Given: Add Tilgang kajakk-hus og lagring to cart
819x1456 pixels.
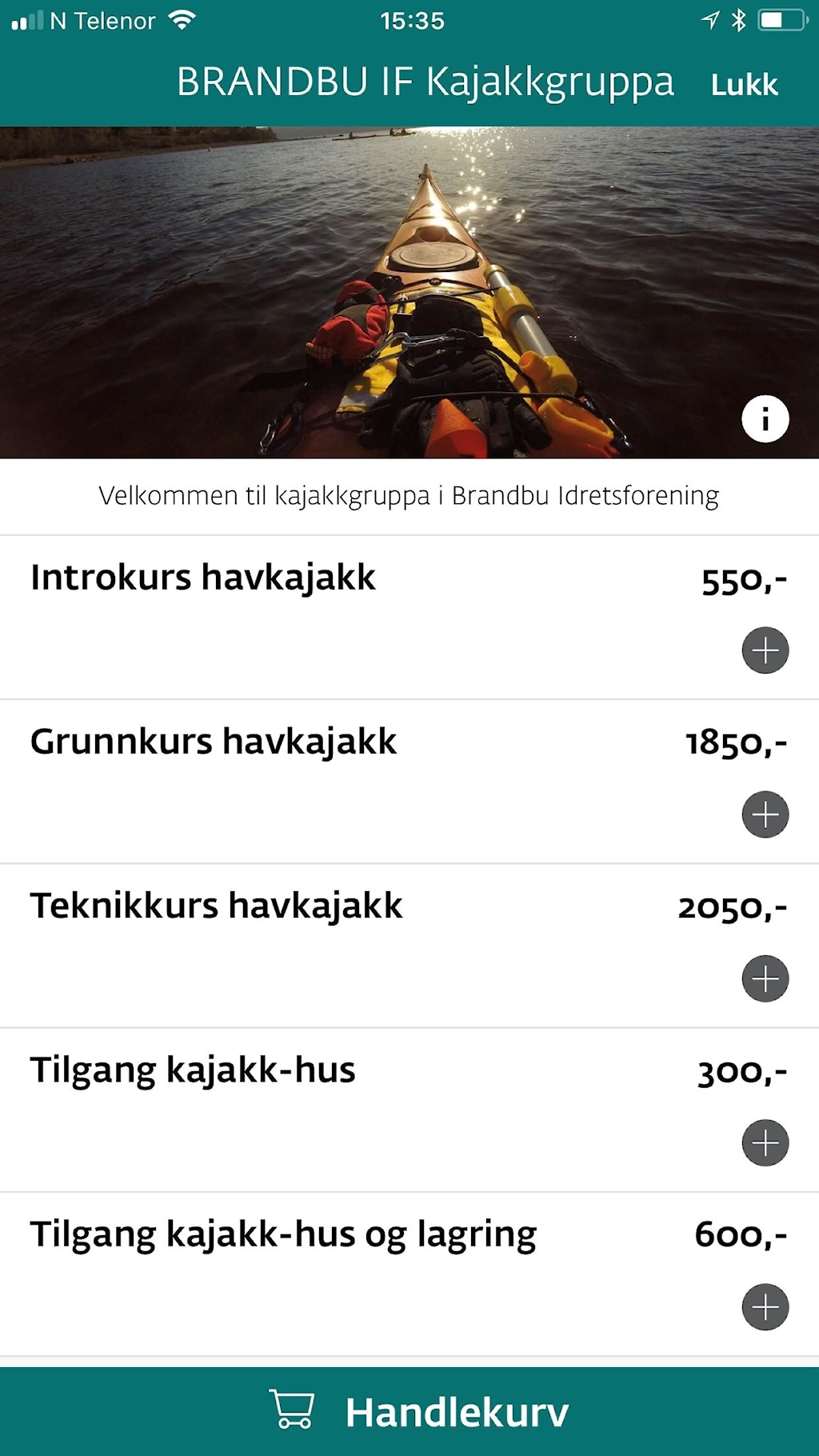Looking at the screenshot, I should pos(765,1307).
